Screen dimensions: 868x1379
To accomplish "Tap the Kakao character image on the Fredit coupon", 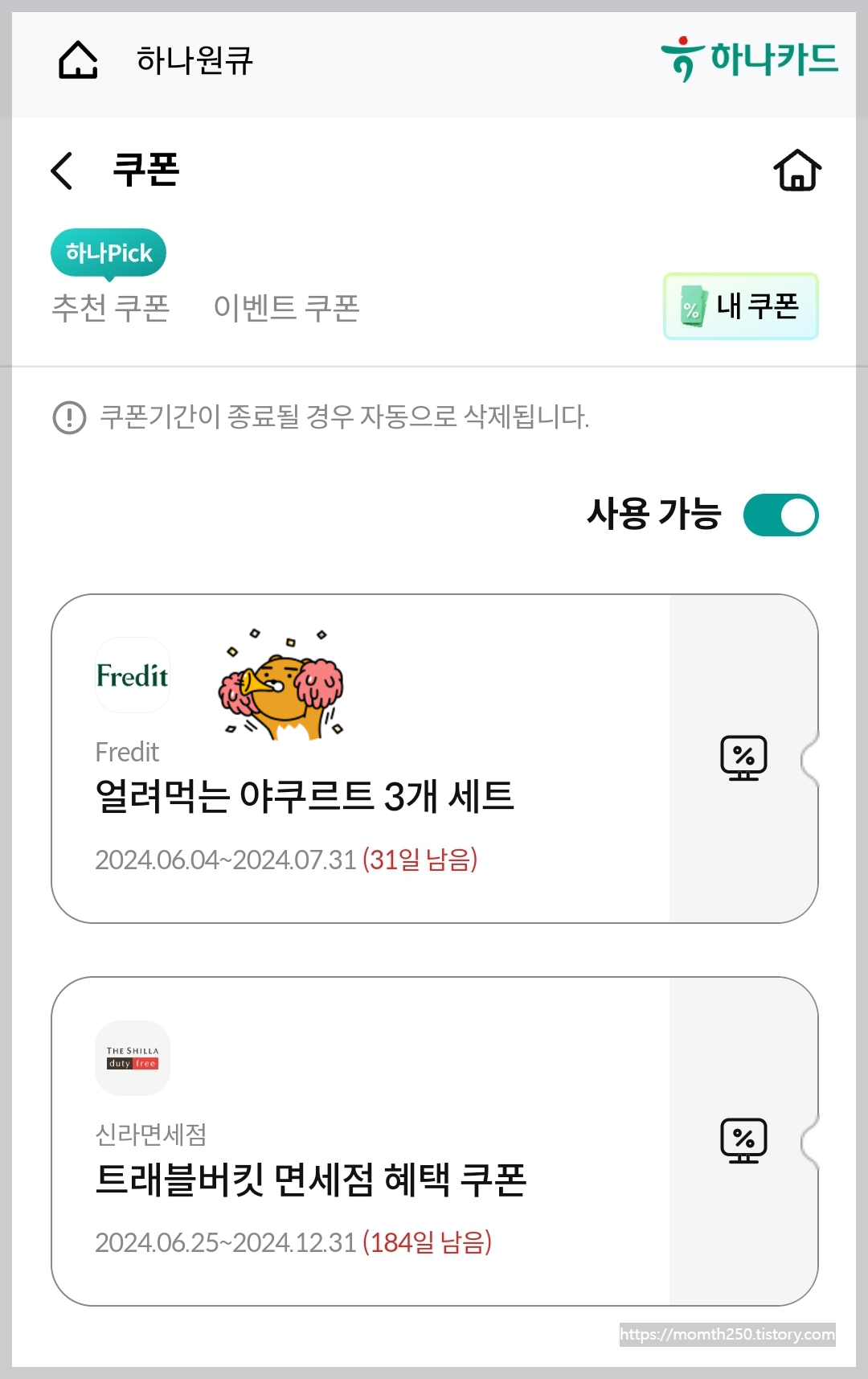I will [x=281, y=687].
